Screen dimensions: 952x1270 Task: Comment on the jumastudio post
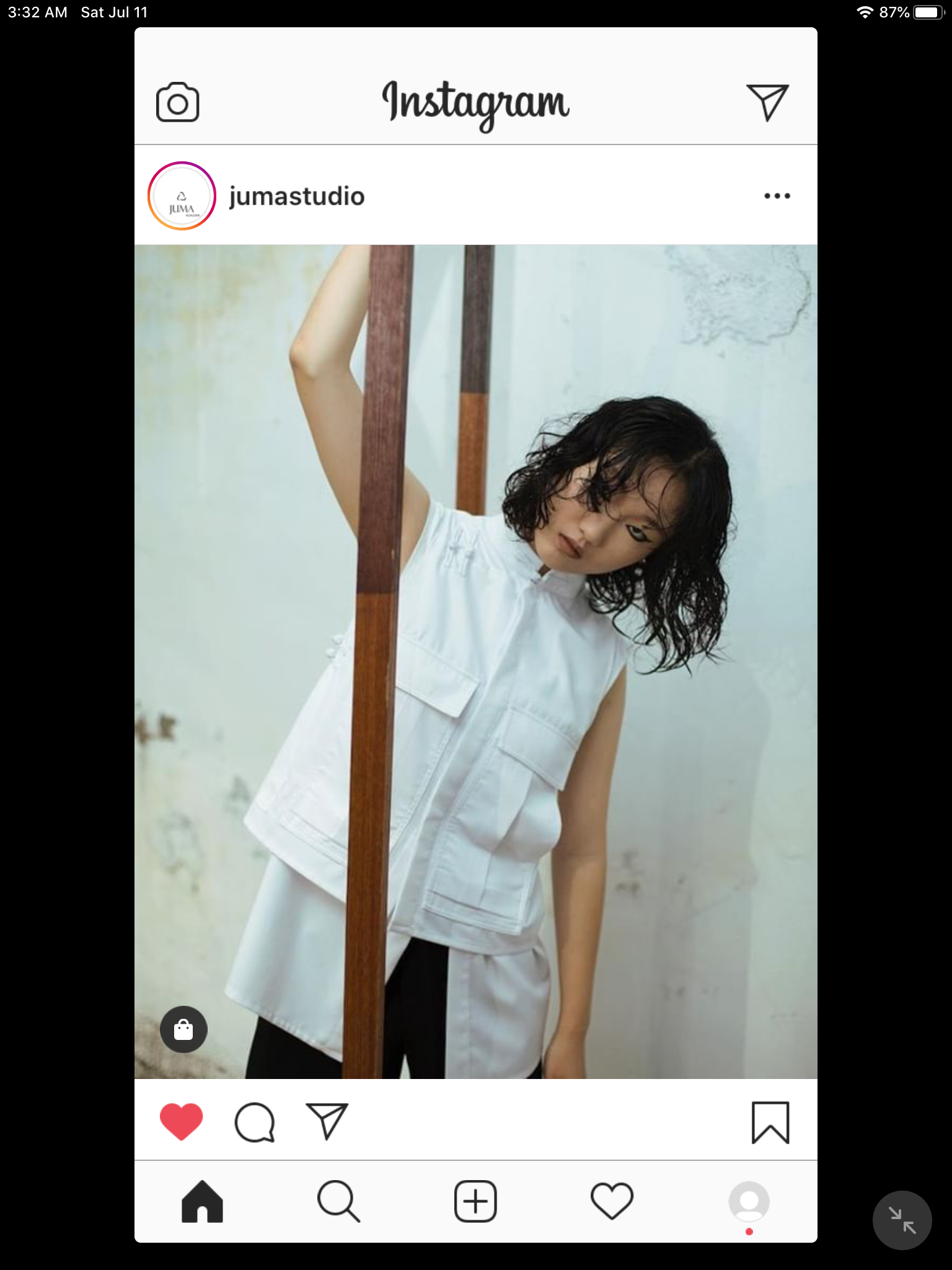tap(254, 1122)
